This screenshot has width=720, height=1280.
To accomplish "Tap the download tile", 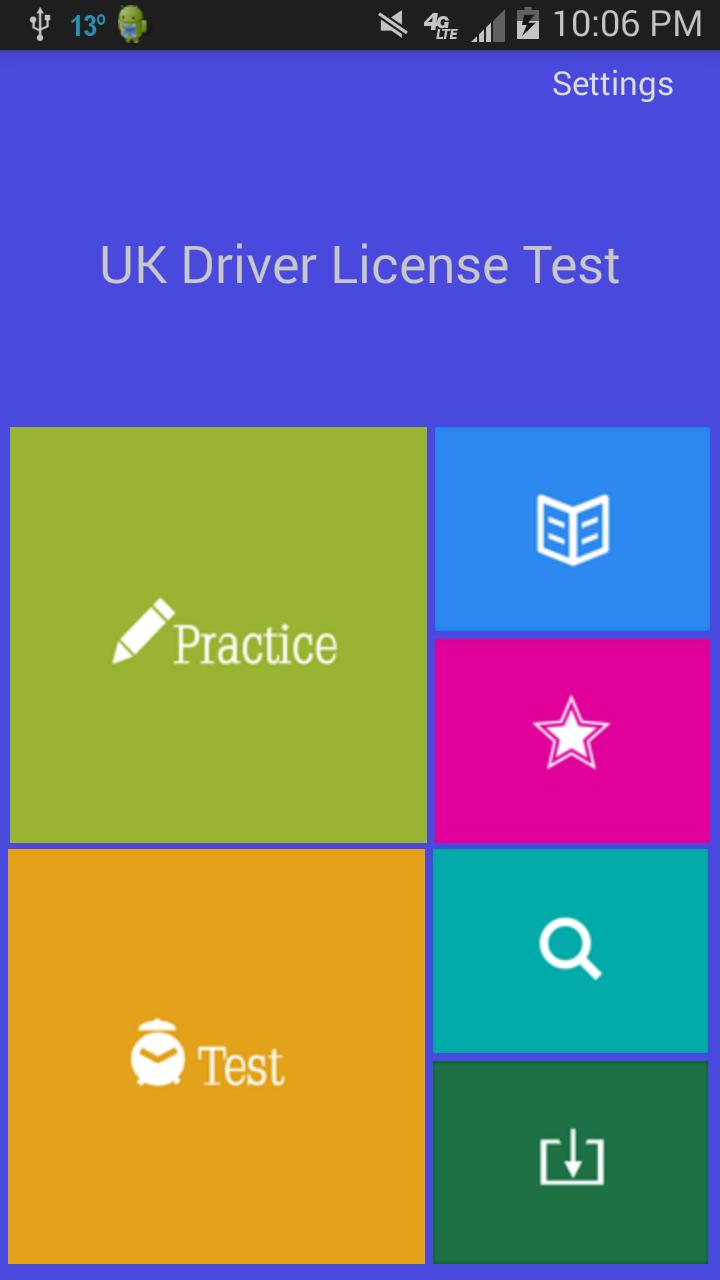I will 570,1162.
